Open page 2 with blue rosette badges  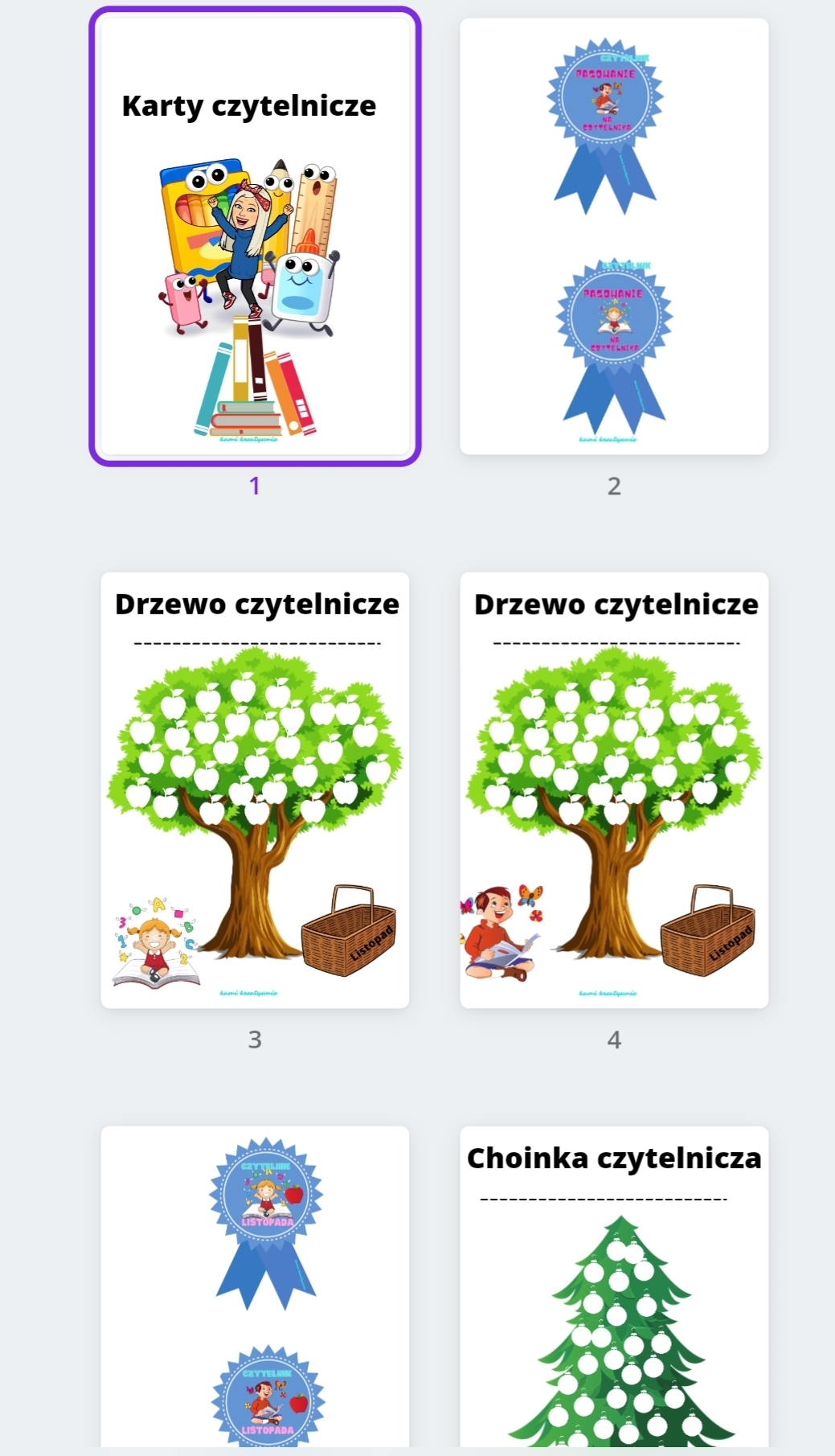pos(614,237)
